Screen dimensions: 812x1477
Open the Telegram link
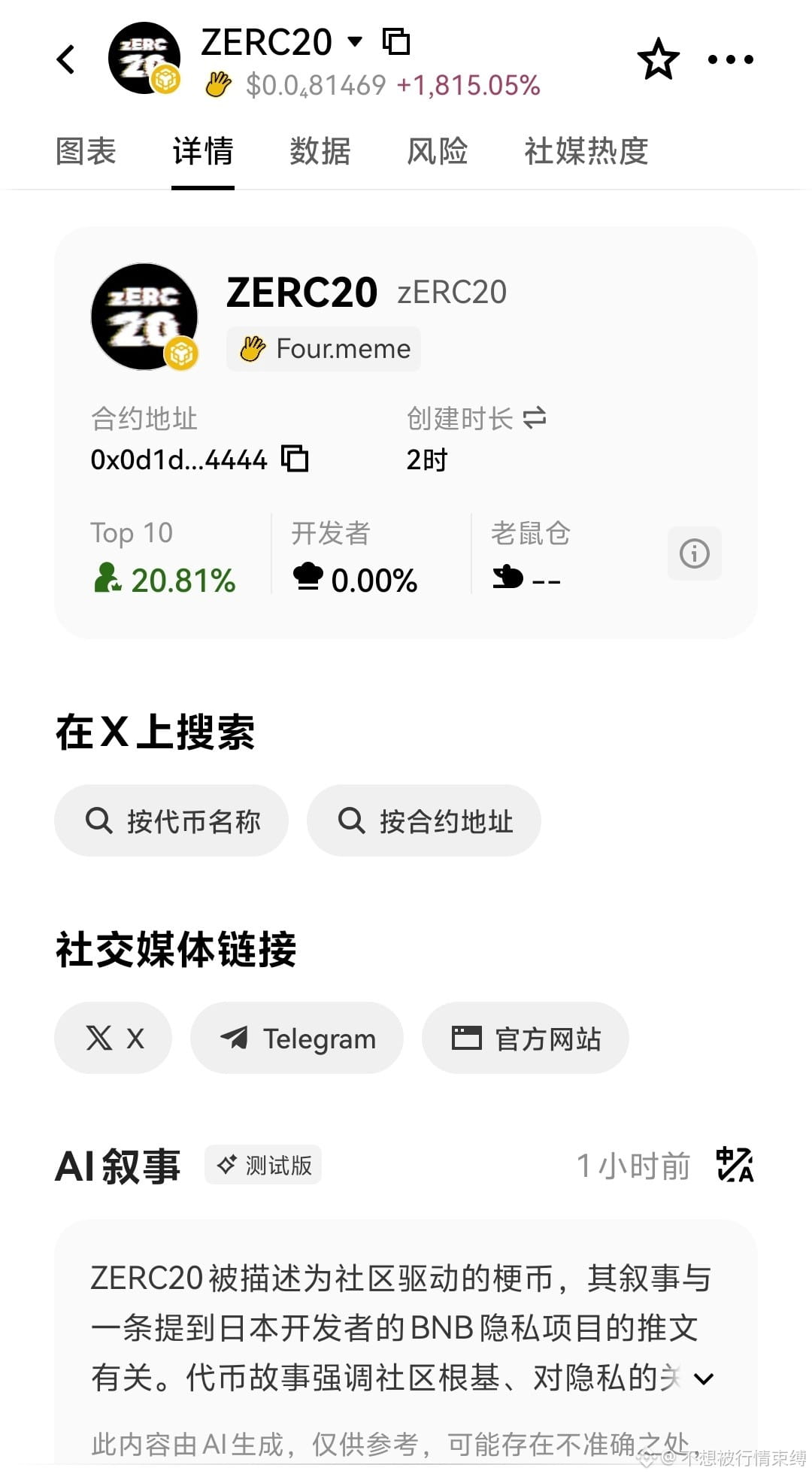[x=297, y=1039]
